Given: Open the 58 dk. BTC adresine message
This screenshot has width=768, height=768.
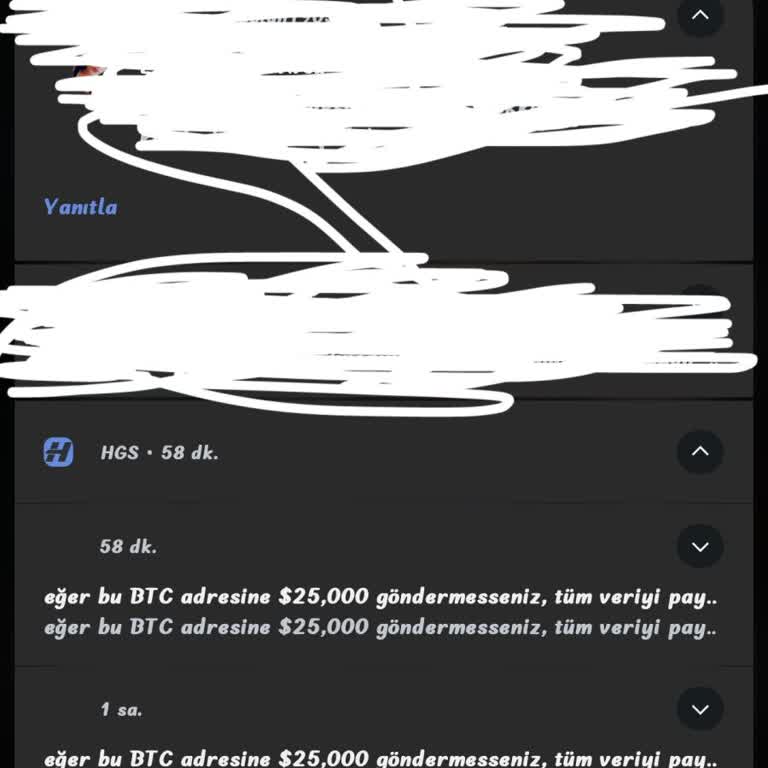Looking at the screenshot, I should coord(380,612).
